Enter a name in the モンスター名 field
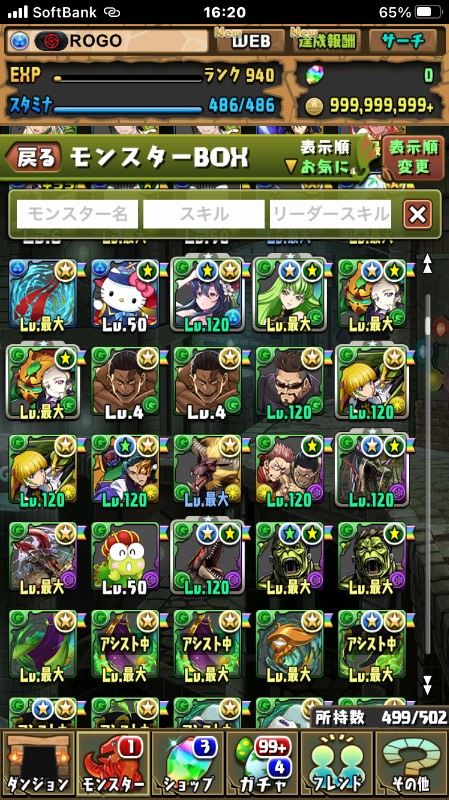 pyautogui.click(x=78, y=214)
